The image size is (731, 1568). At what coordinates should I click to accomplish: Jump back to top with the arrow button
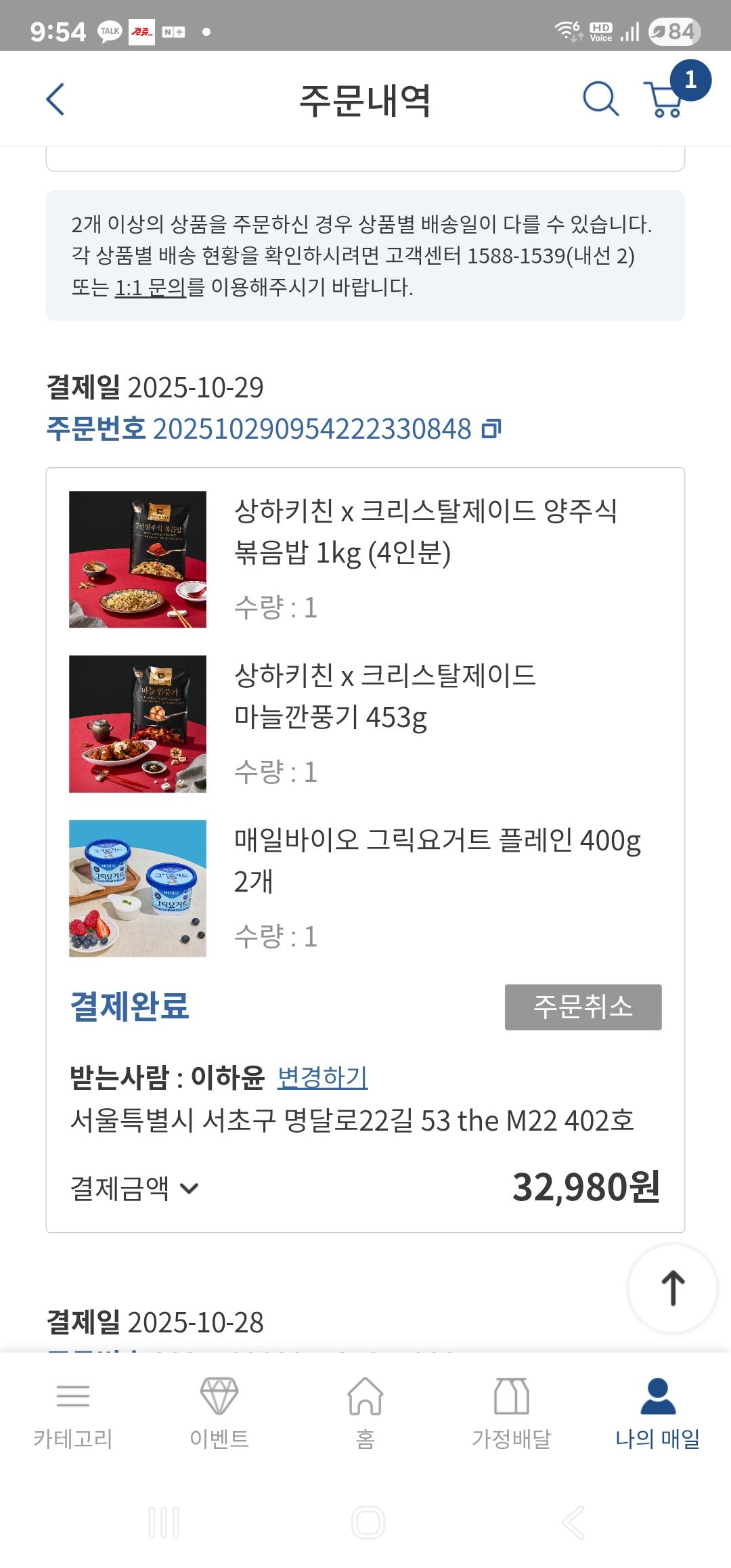point(672,1287)
